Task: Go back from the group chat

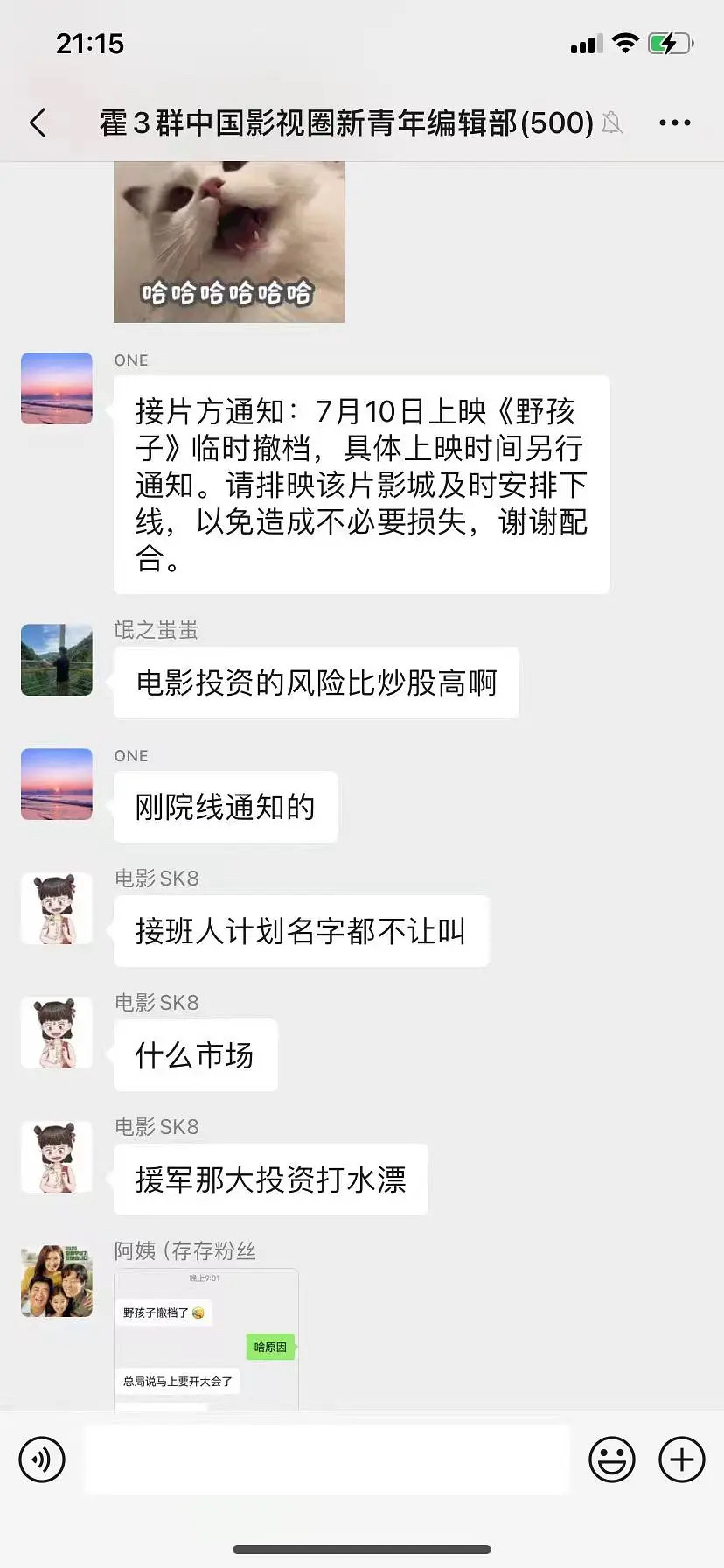Action: click(x=38, y=122)
